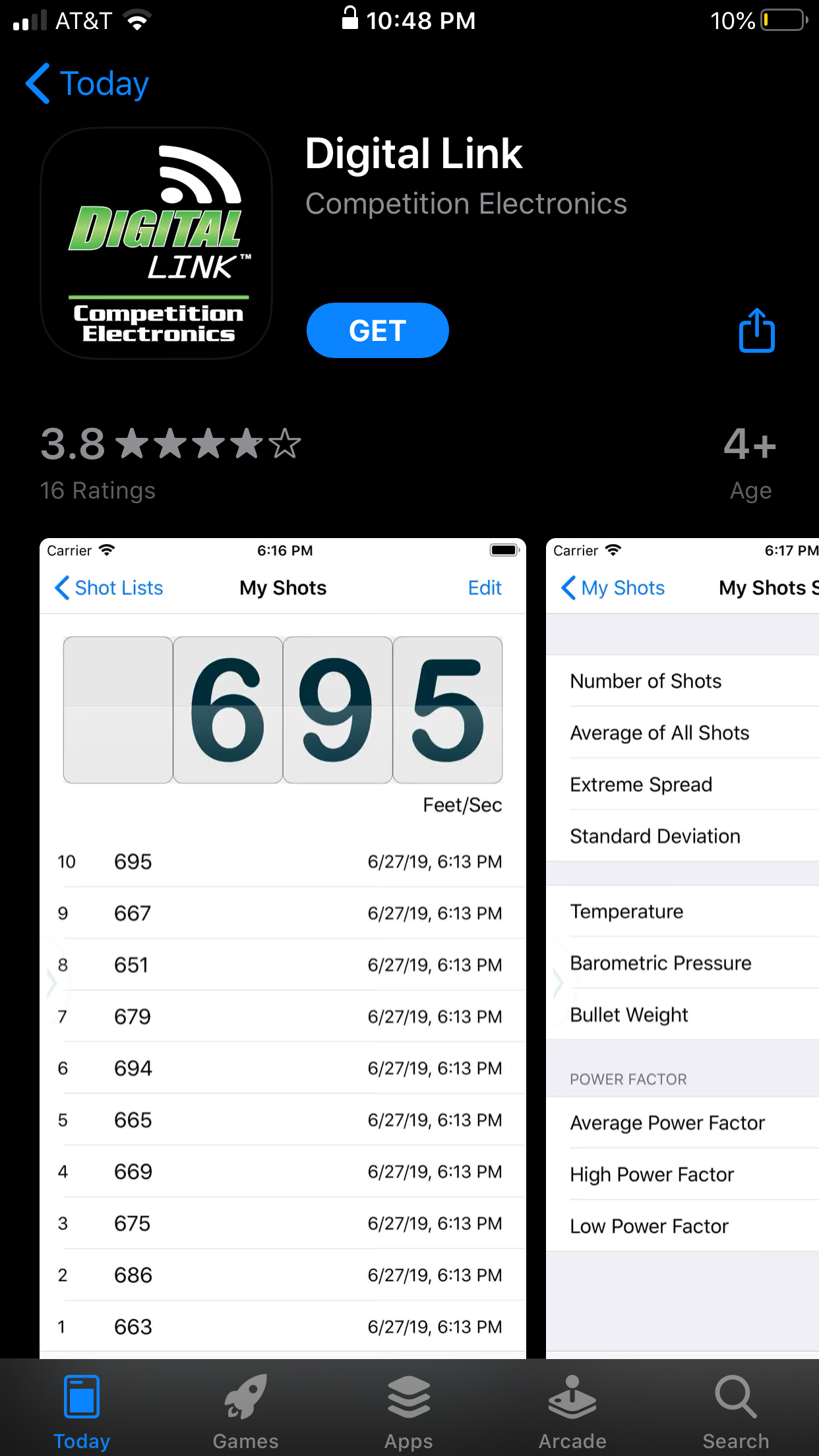Image resolution: width=819 pixels, height=1456 pixels.
Task: Share the Digital Link app
Action: pyautogui.click(x=756, y=330)
